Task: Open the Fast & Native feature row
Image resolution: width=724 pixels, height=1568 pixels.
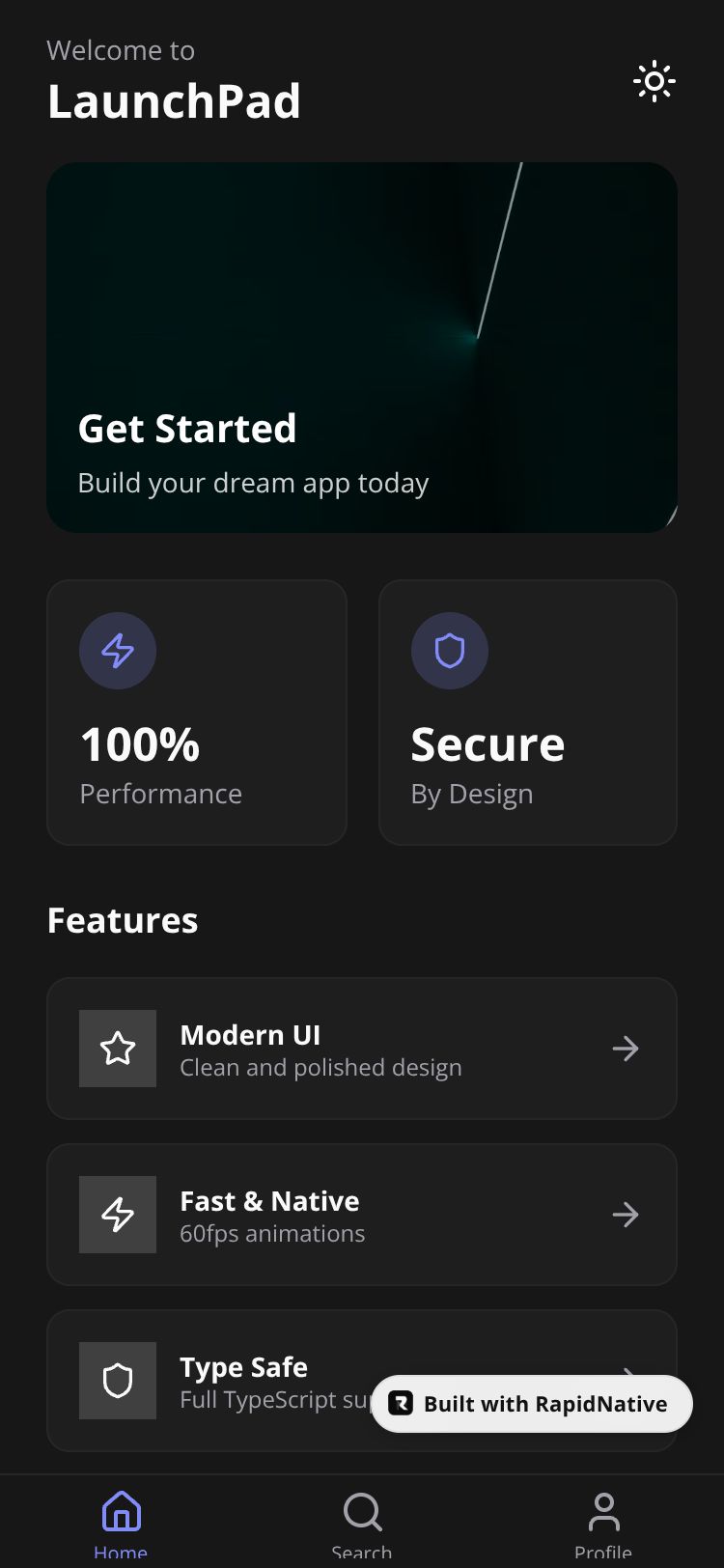Action: pyautogui.click(x=361, y=1215)
